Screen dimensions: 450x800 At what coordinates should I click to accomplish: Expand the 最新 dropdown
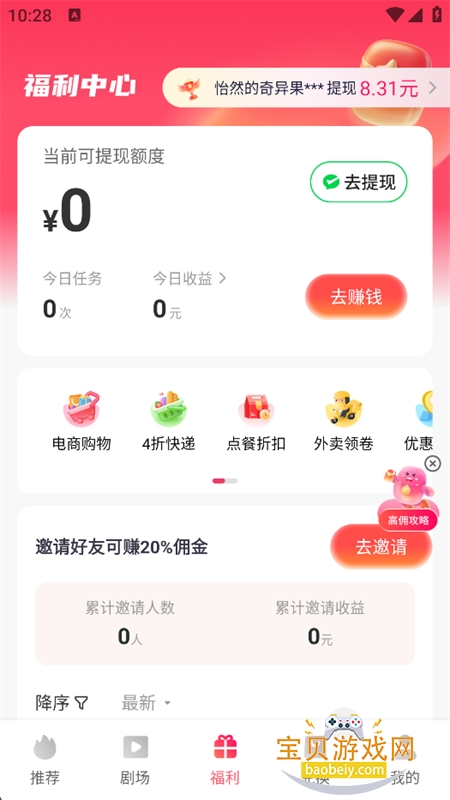point(146,703)
